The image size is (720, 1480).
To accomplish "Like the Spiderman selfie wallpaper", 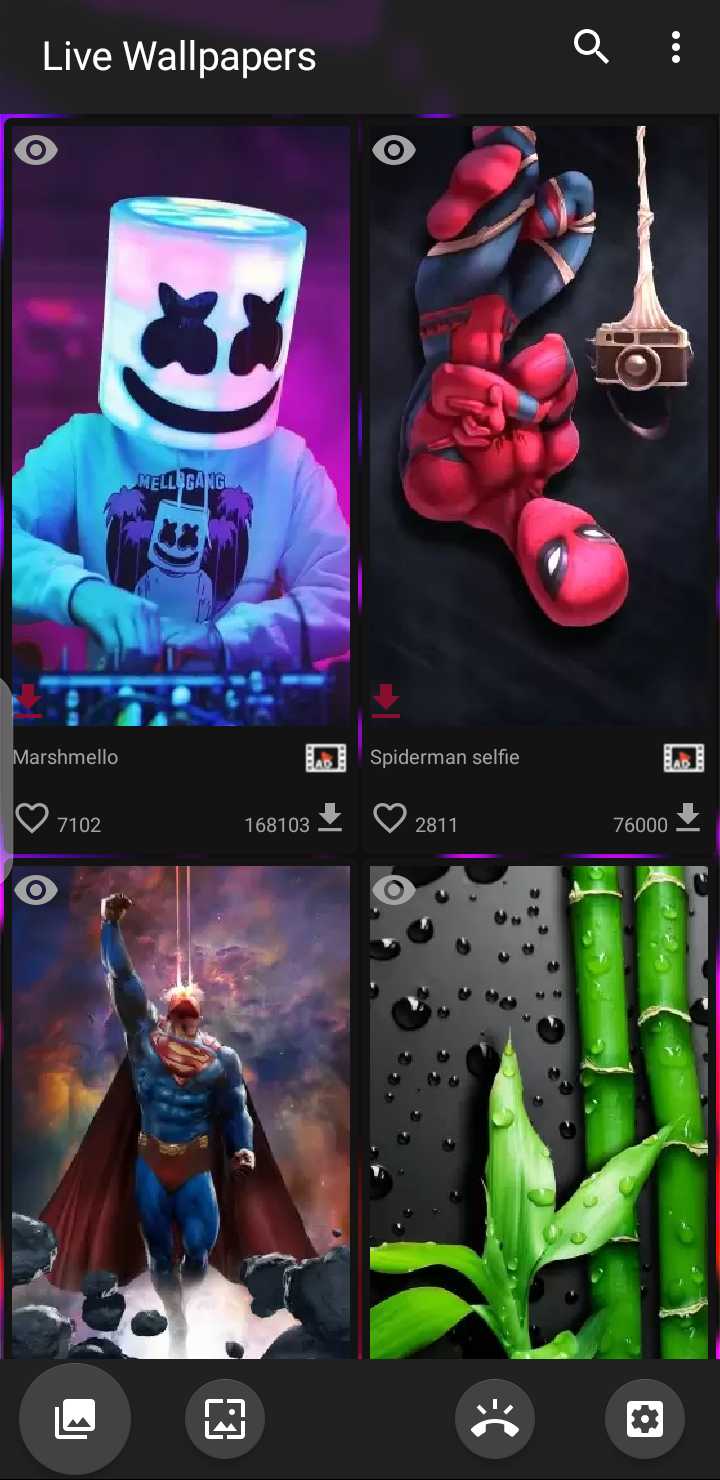I will pos(390,819).
